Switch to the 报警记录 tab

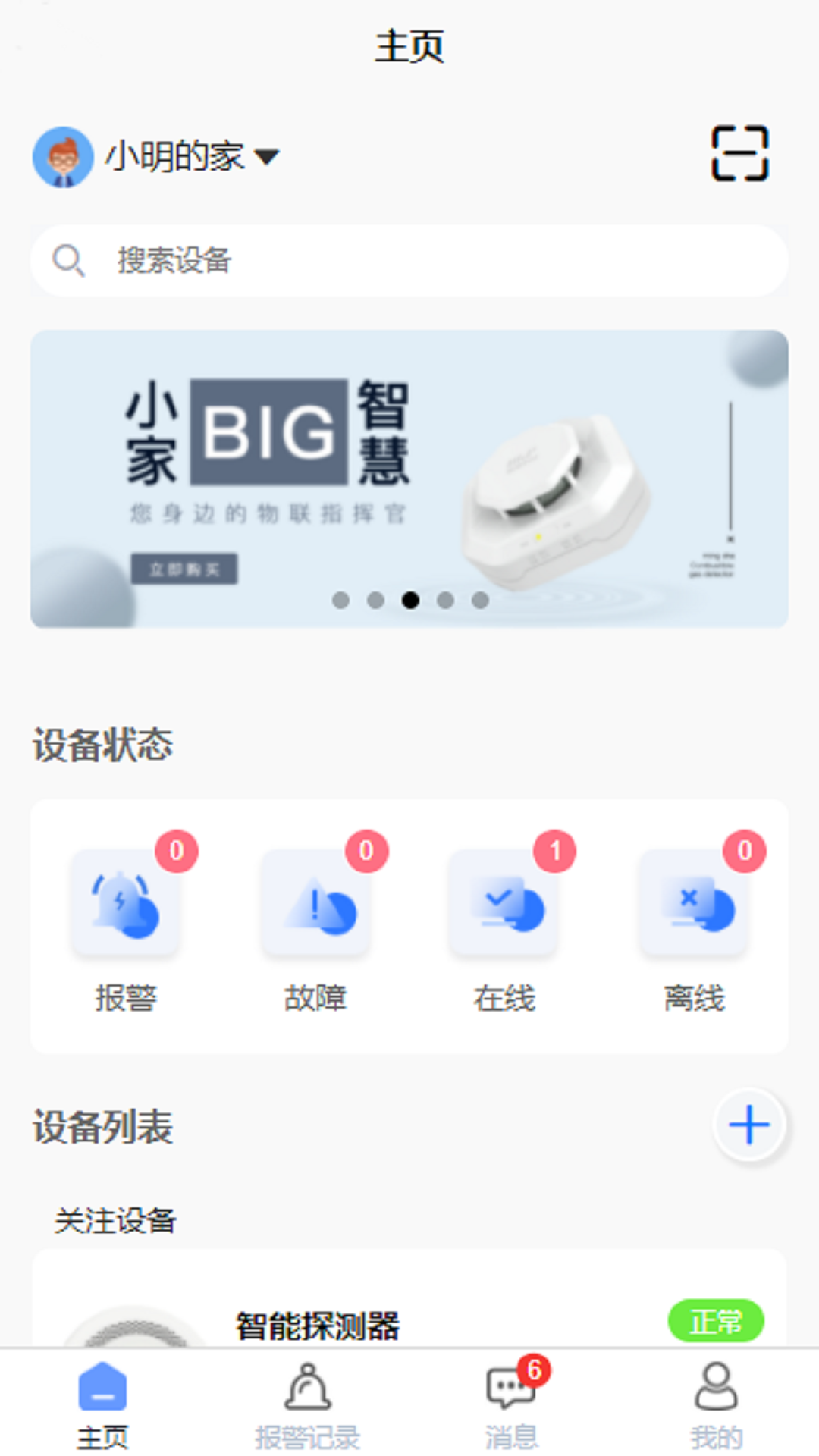(x=307, y=1404)
